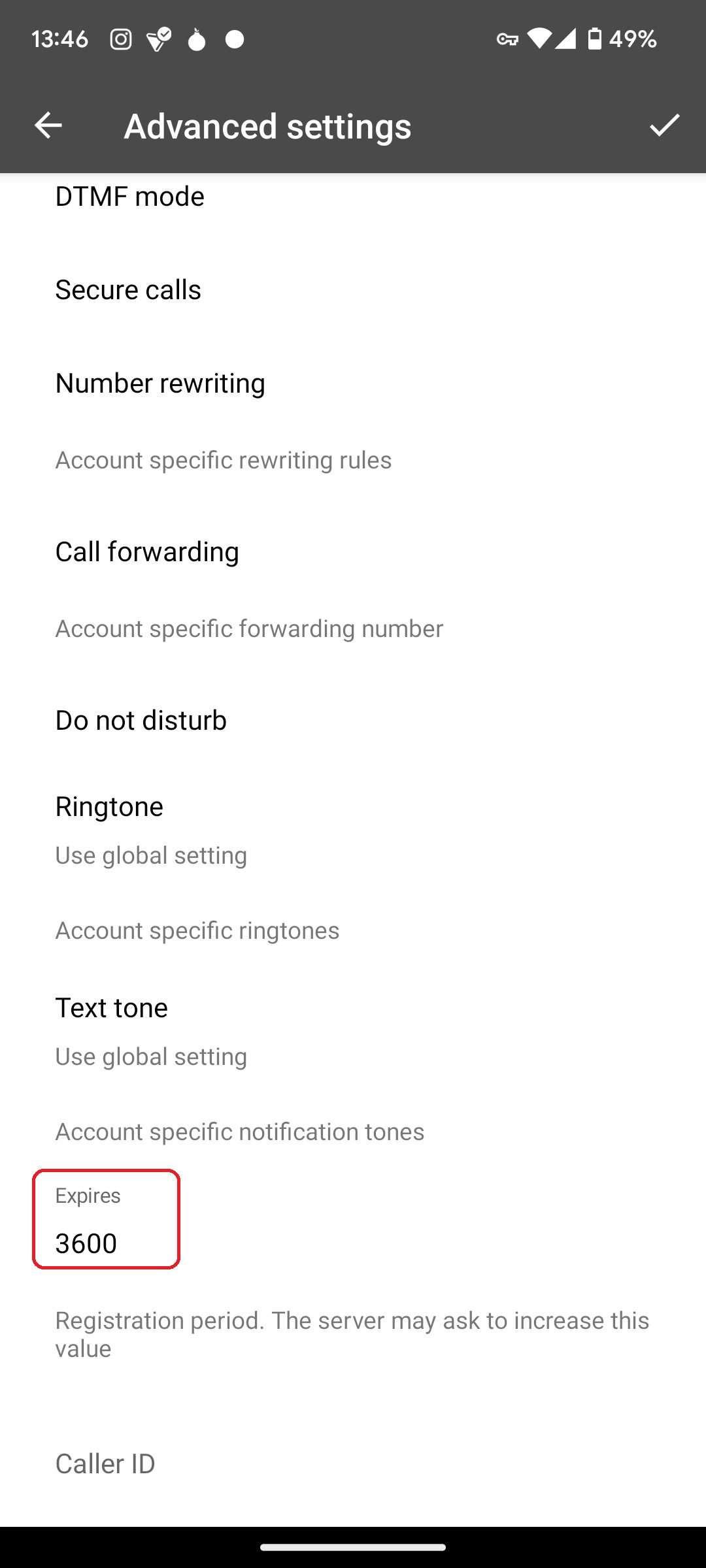Confirm settings with the checkmark icon
706x1568 pixels.
click(x=664, y=125)
